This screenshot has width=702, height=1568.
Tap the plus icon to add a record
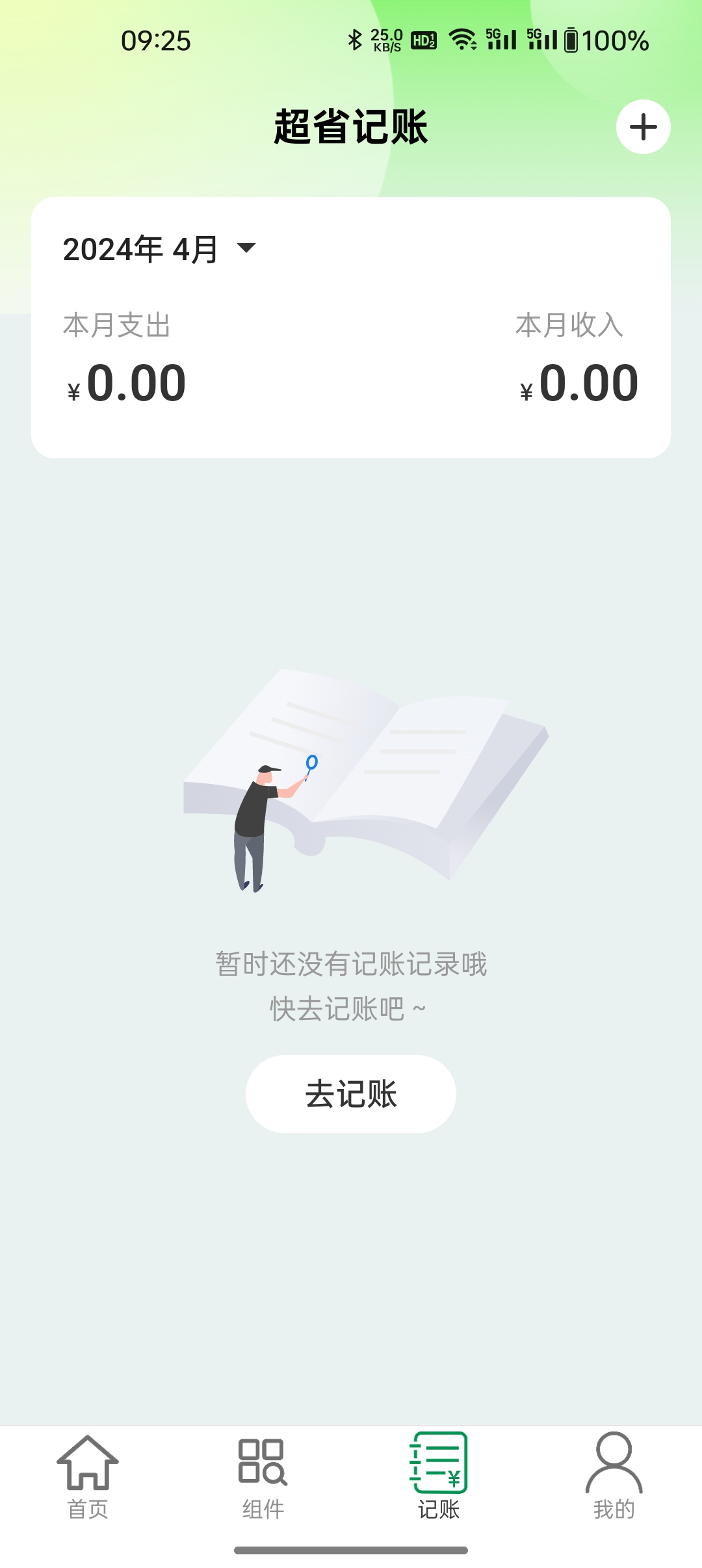(643, 127)
